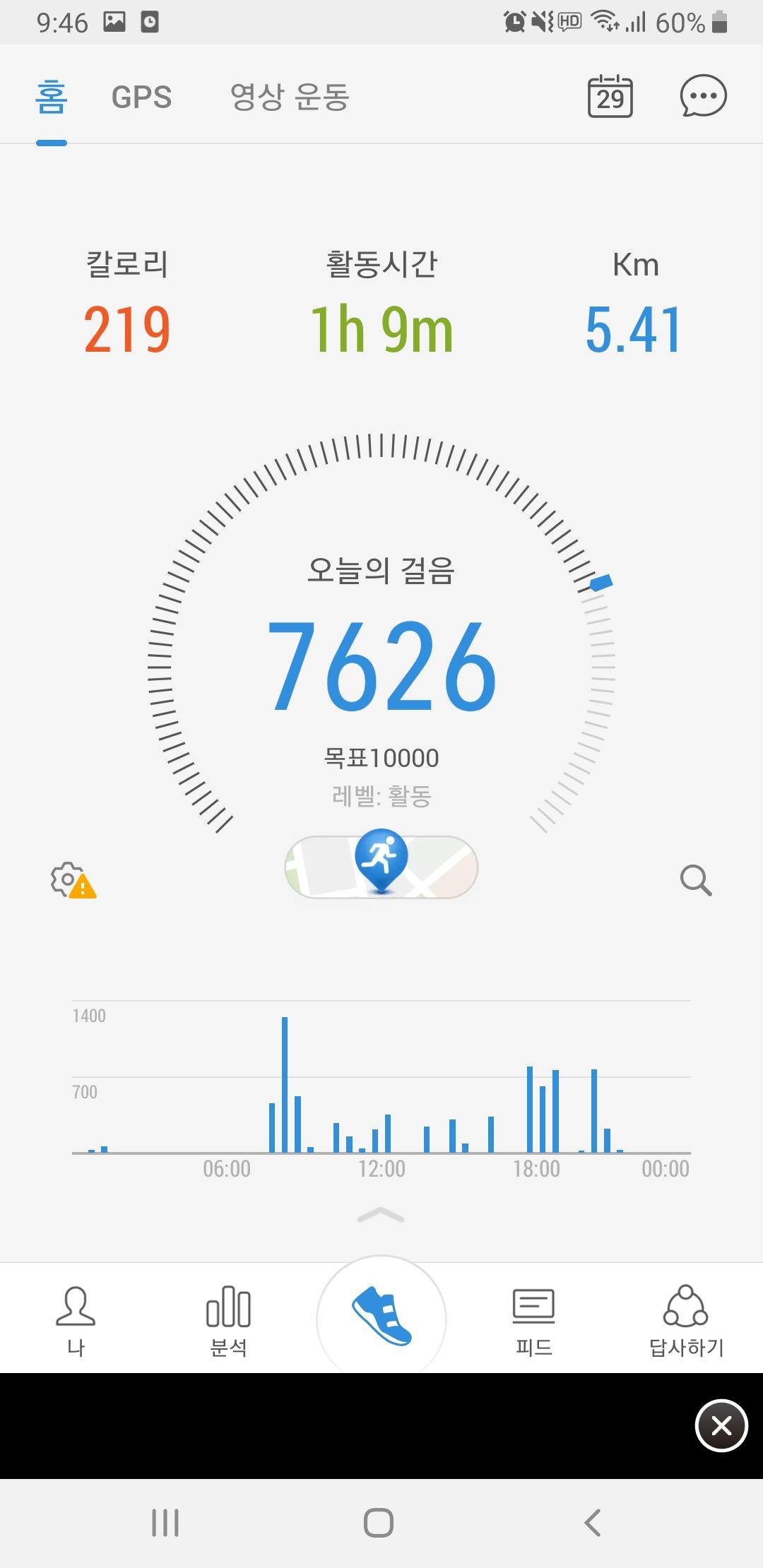Switch to the GPS tab
The image size is (763, 1568).
click(x=141, y=97)
